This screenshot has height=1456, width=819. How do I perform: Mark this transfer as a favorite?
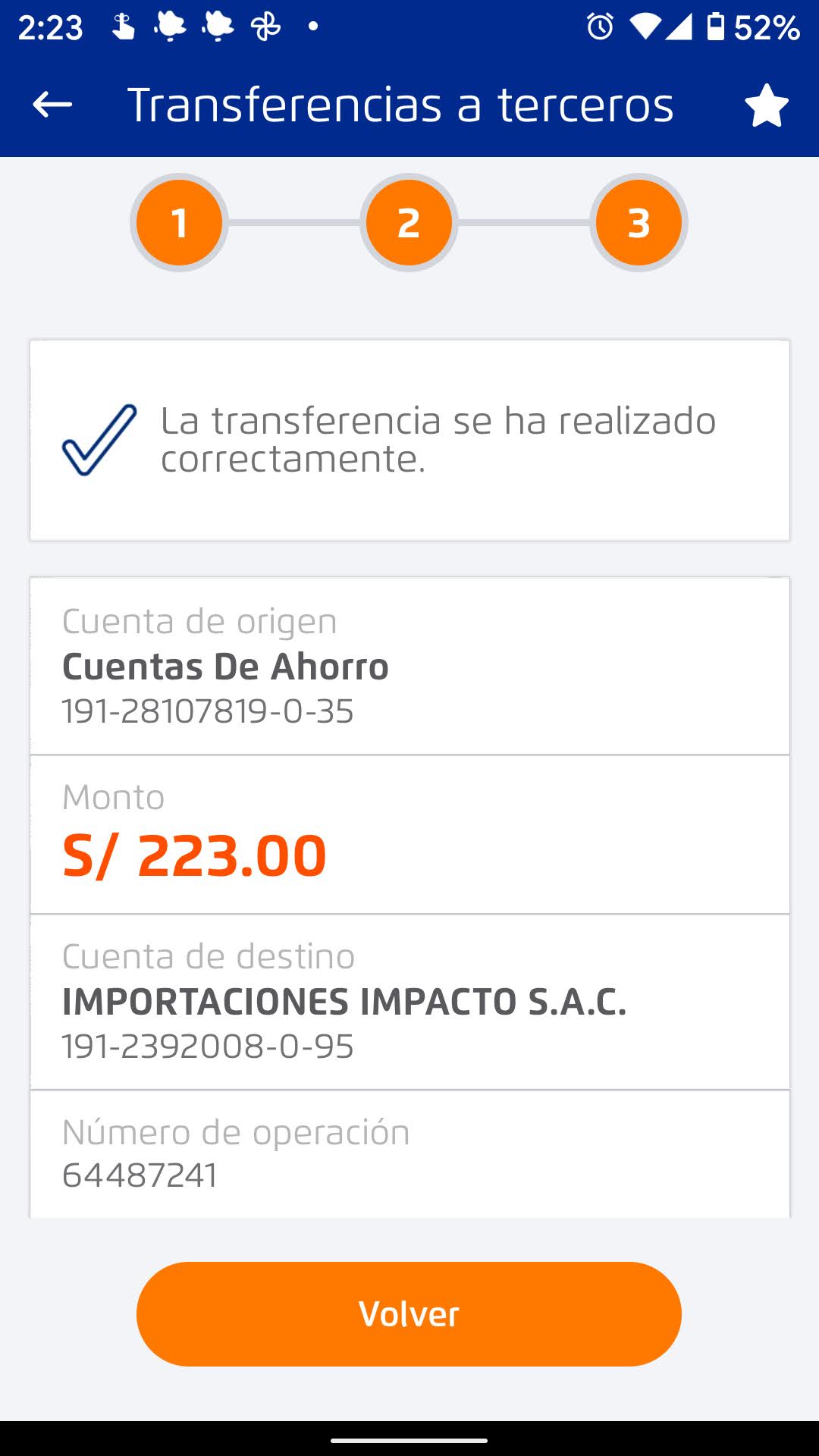pyautogui.click(x=767, y=105)
